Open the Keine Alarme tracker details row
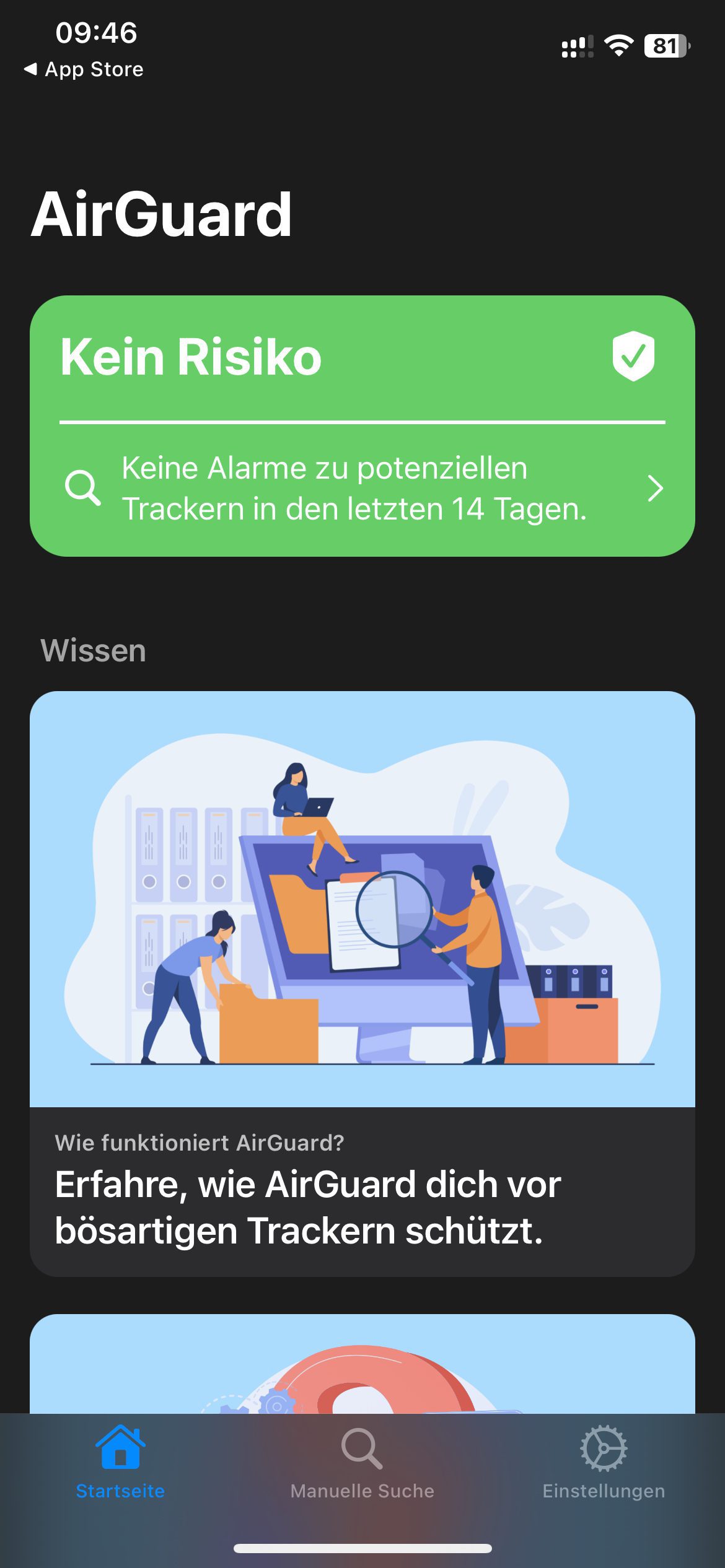The image size is (725, 1568). click(x=362, y=488)
